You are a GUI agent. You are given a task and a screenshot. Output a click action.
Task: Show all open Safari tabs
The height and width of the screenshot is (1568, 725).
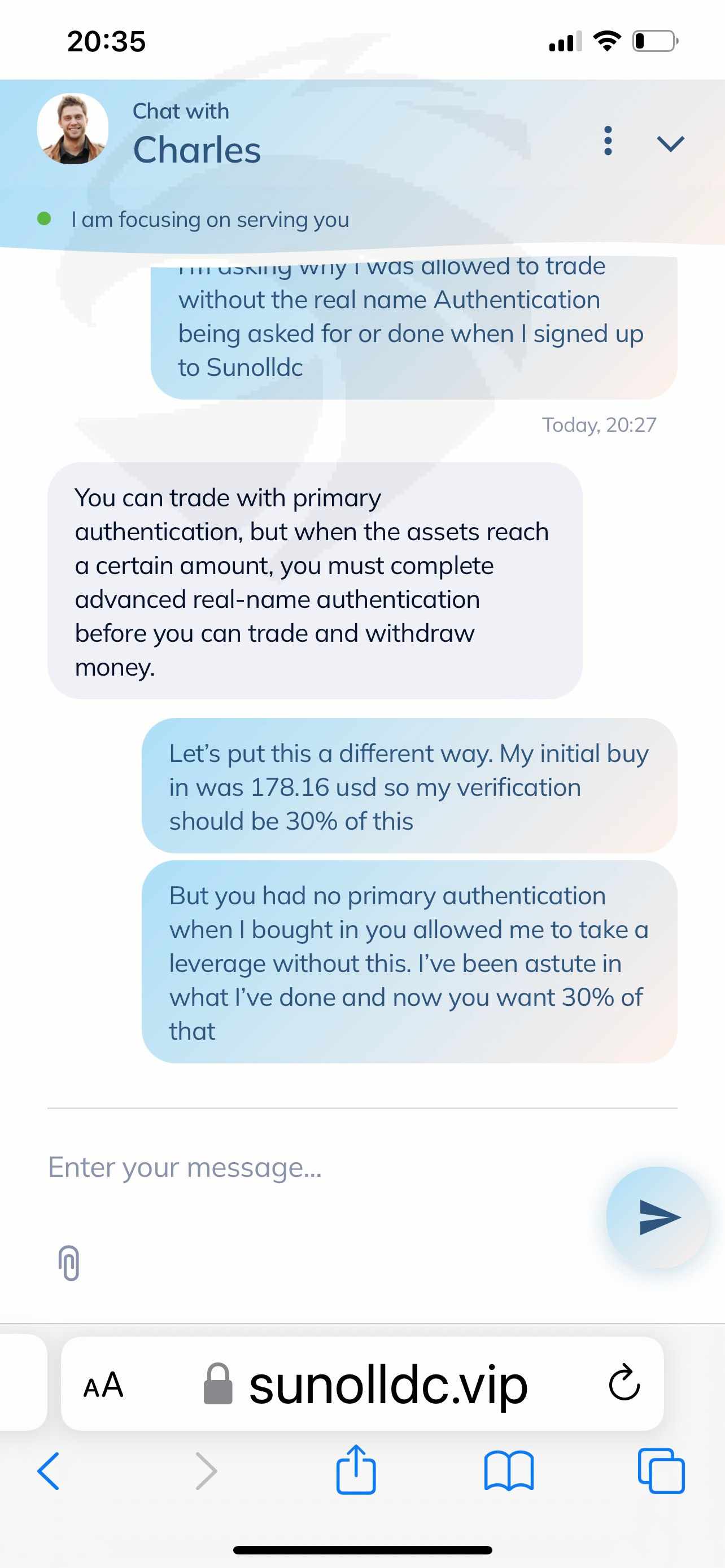[x=661, y=1470]
